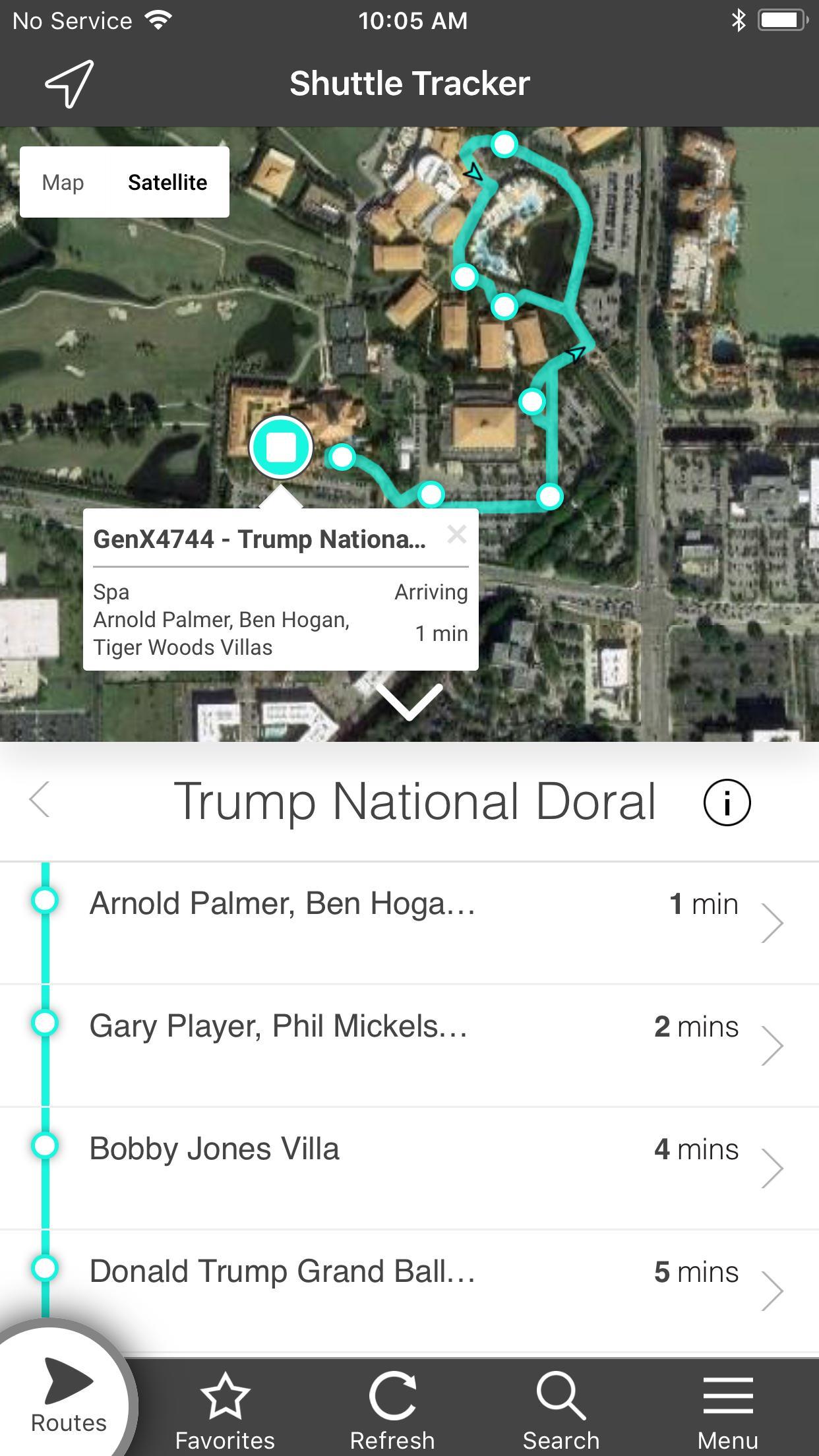819x1456 pixels.
Task: Switch map view to Map mode
Action: coord(62,181)
